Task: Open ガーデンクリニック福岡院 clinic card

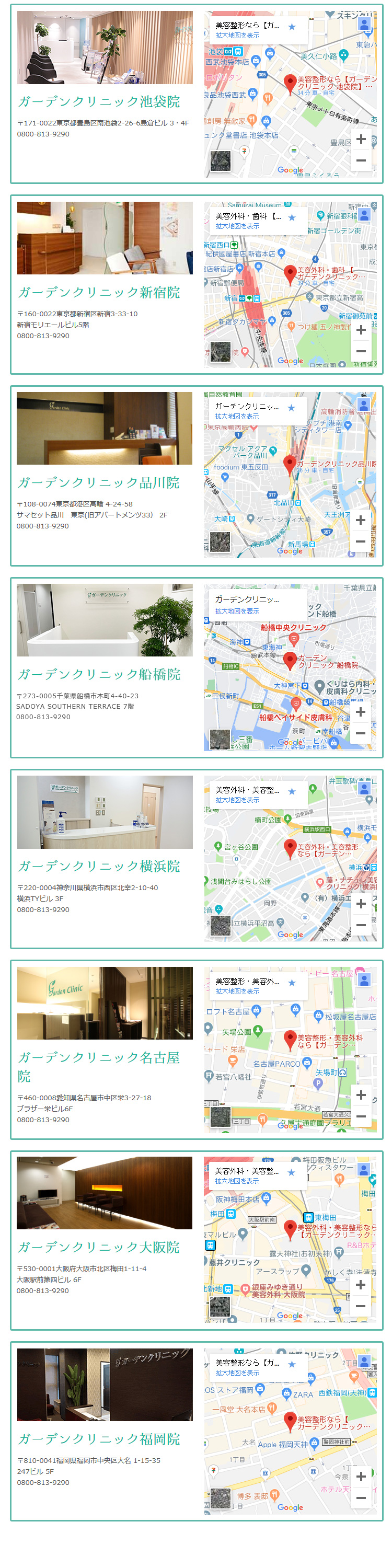Action: (x=99, y=1439)
